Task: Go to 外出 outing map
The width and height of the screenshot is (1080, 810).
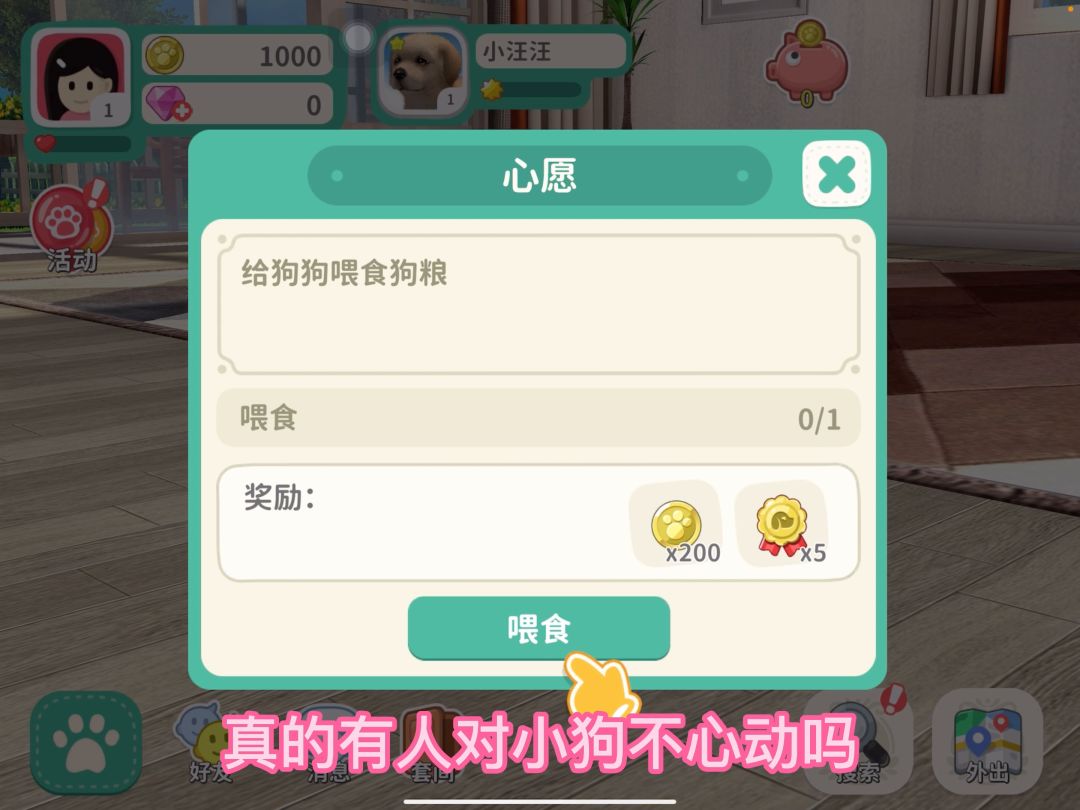Action: coord(986,742)
